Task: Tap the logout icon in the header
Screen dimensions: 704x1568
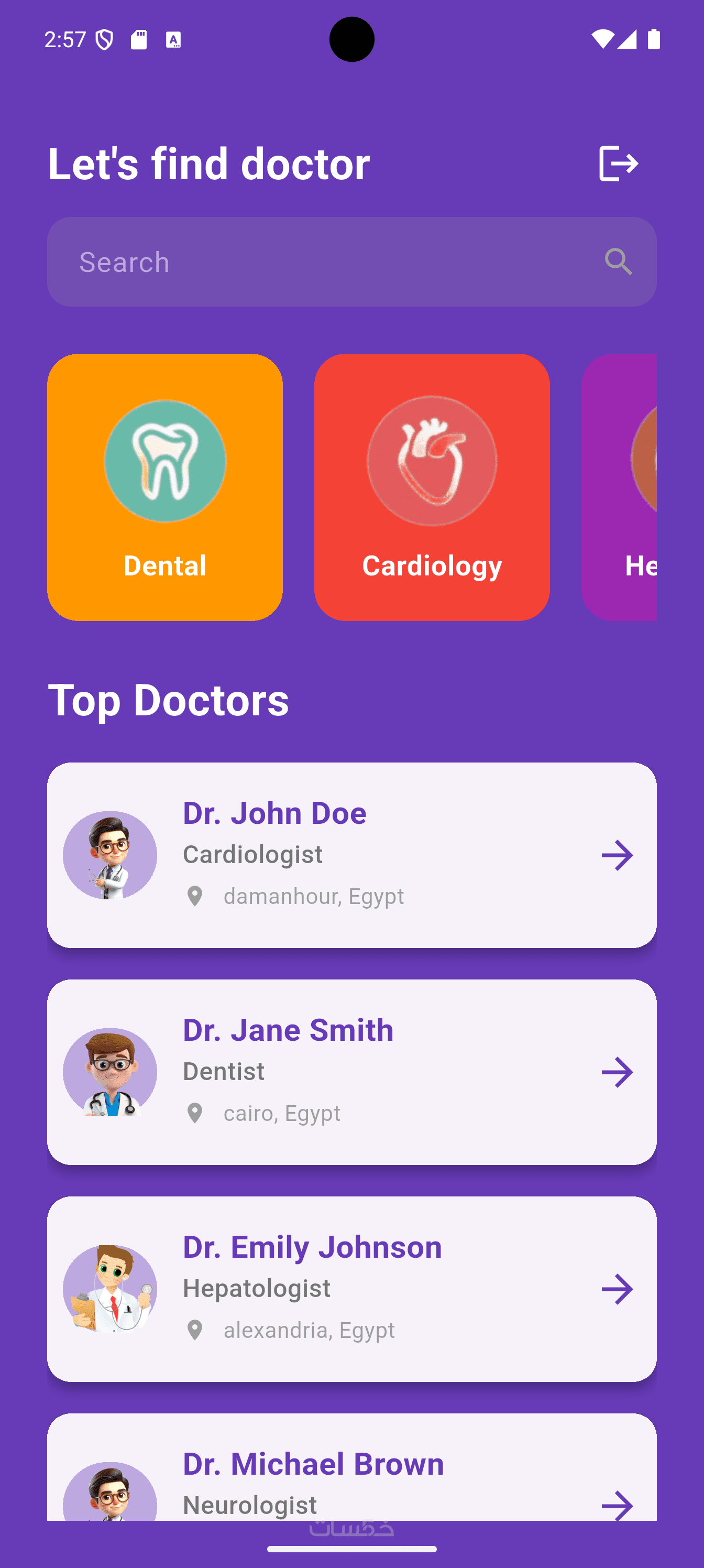Action: point(618,163)
